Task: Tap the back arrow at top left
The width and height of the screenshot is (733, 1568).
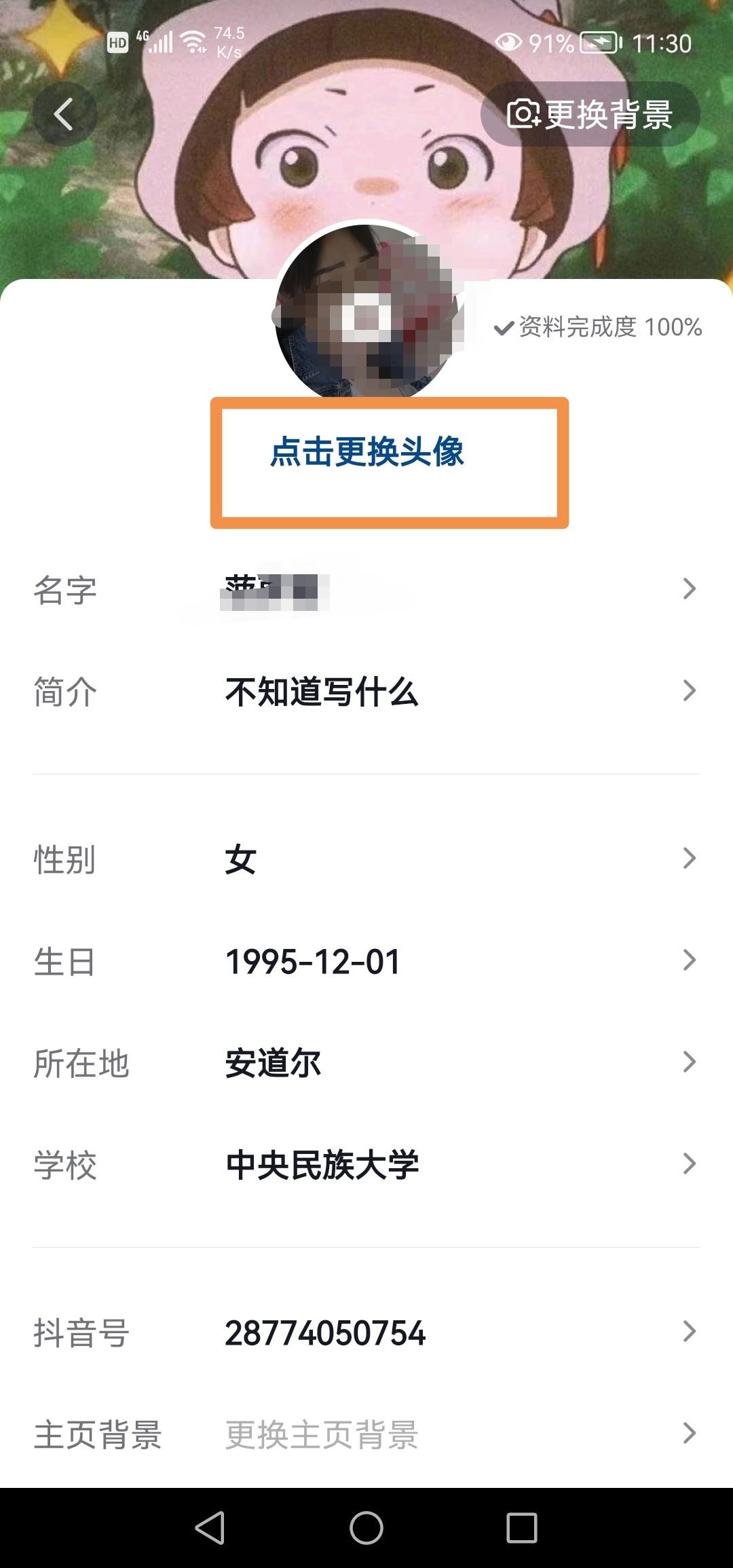Action: tap(65, 114)
